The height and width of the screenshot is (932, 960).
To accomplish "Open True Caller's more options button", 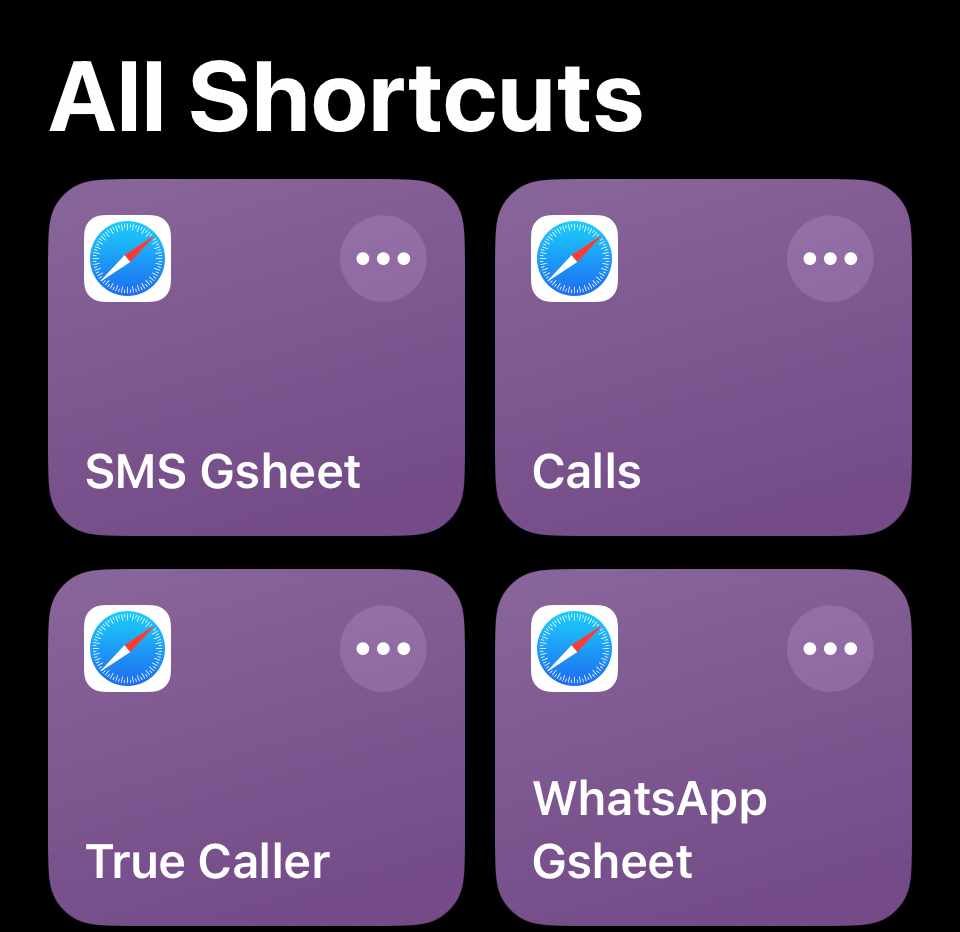I will 383,648.
